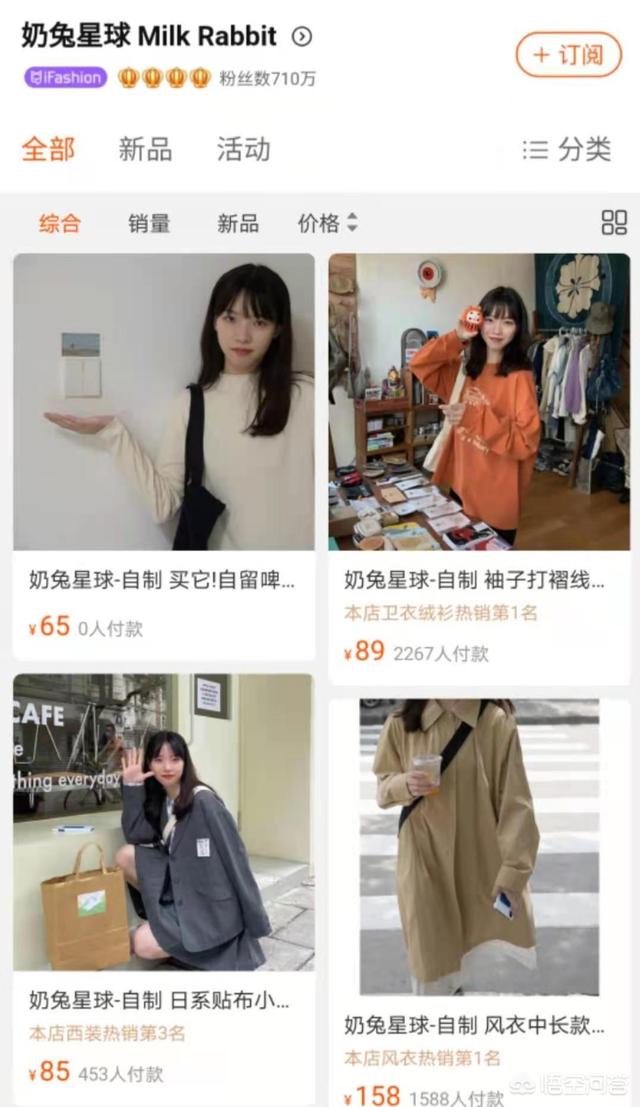Open shop details arrow beside Milk Rabbit

point(301,37)
